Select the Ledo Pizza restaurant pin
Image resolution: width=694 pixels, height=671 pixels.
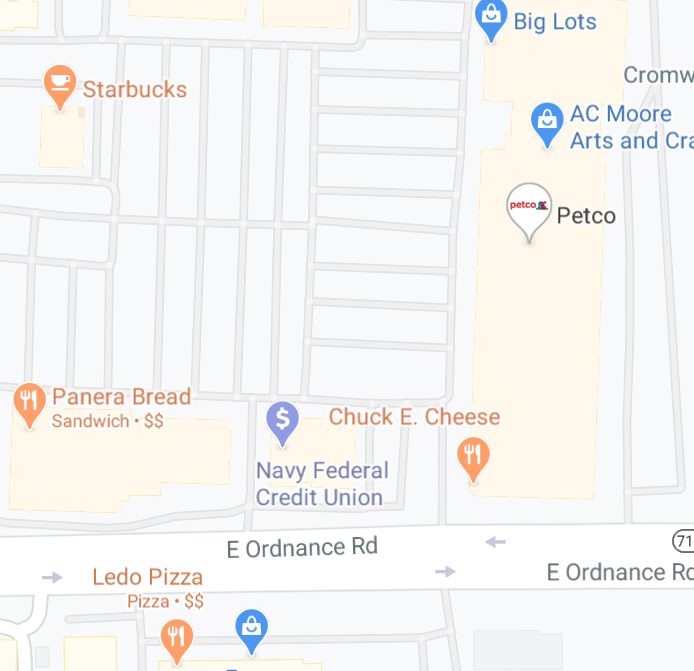click(x=177, y=642)
